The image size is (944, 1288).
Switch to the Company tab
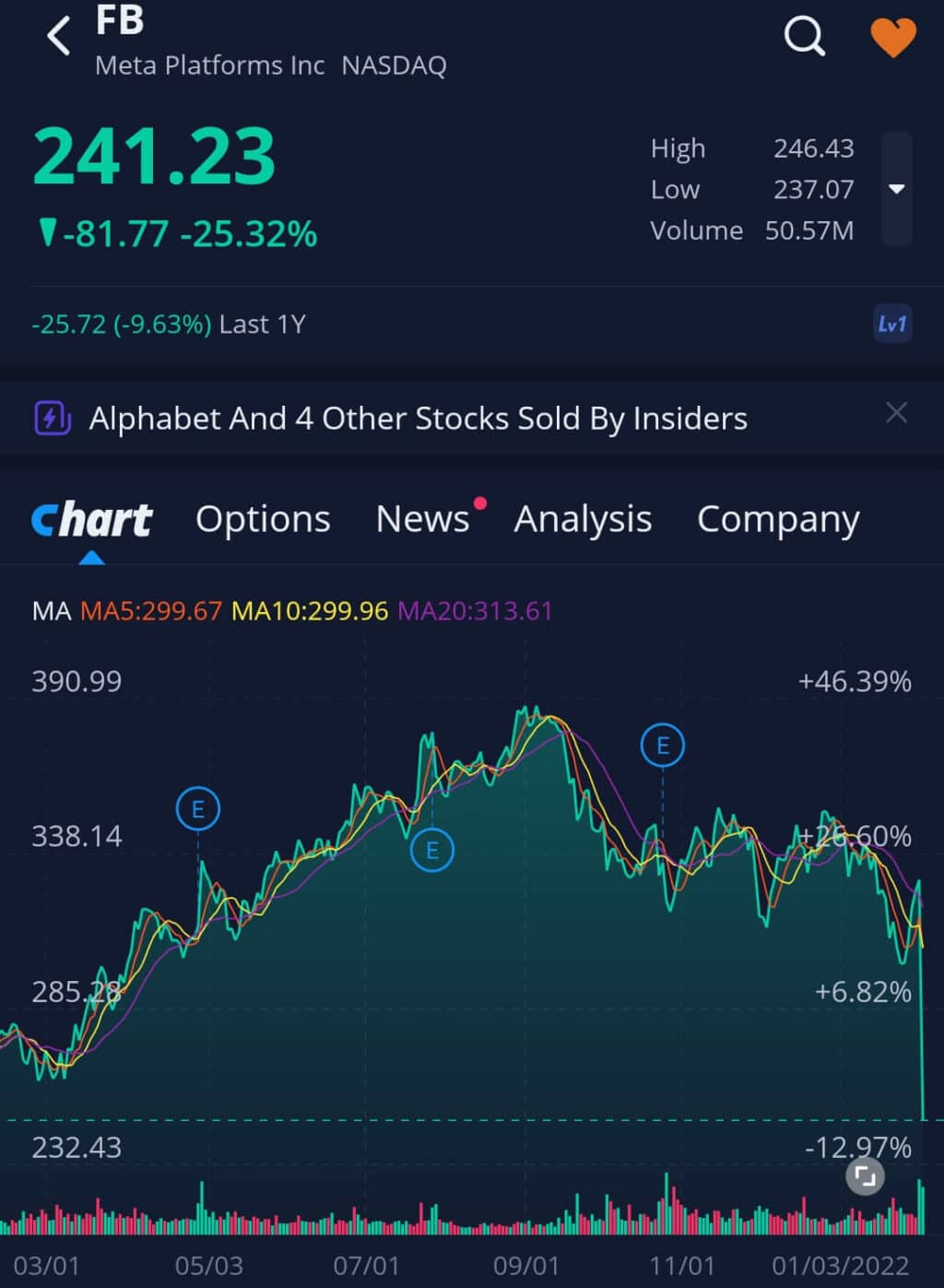(778, 519)
